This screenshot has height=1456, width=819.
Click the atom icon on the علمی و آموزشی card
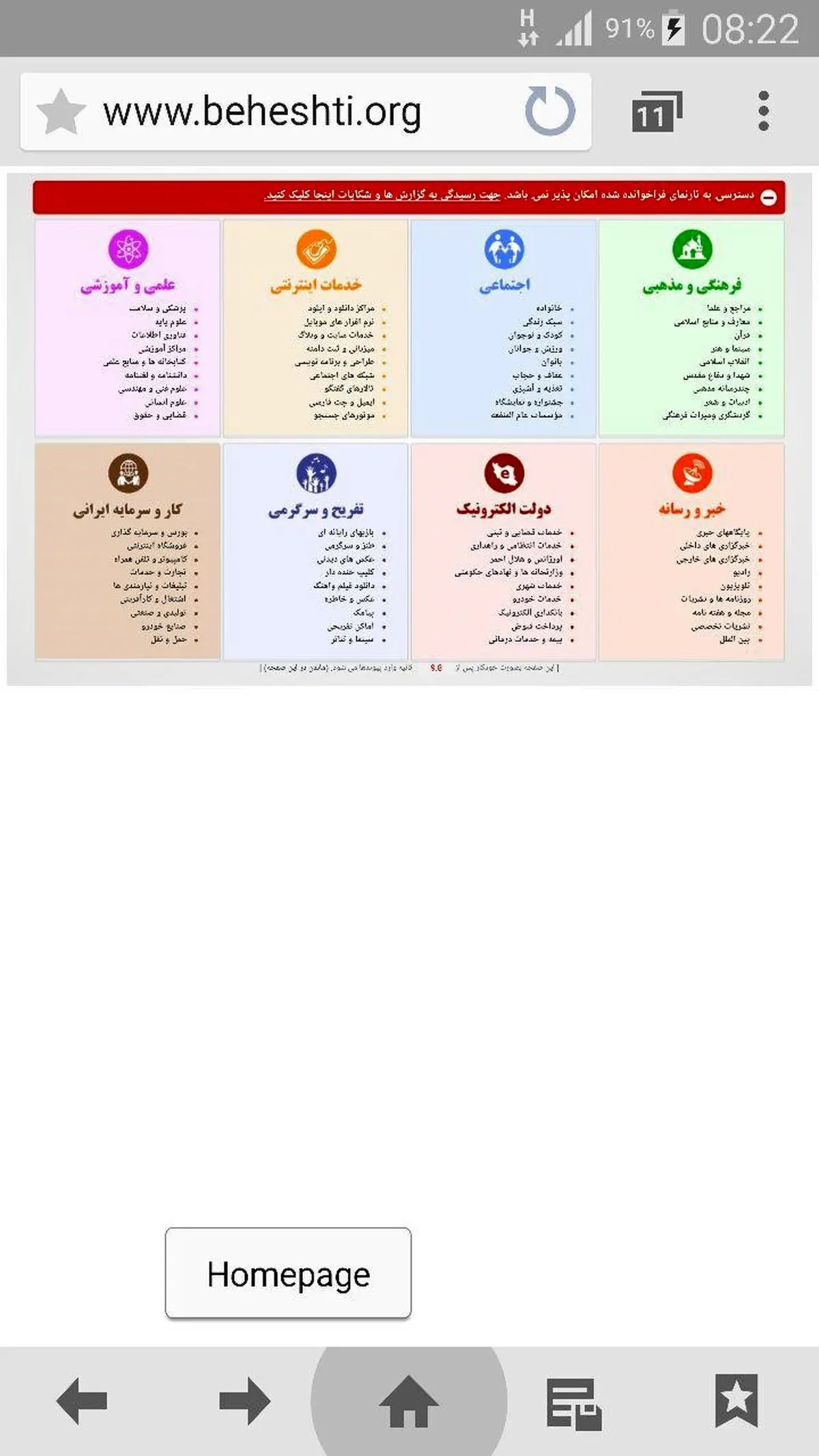127,250
